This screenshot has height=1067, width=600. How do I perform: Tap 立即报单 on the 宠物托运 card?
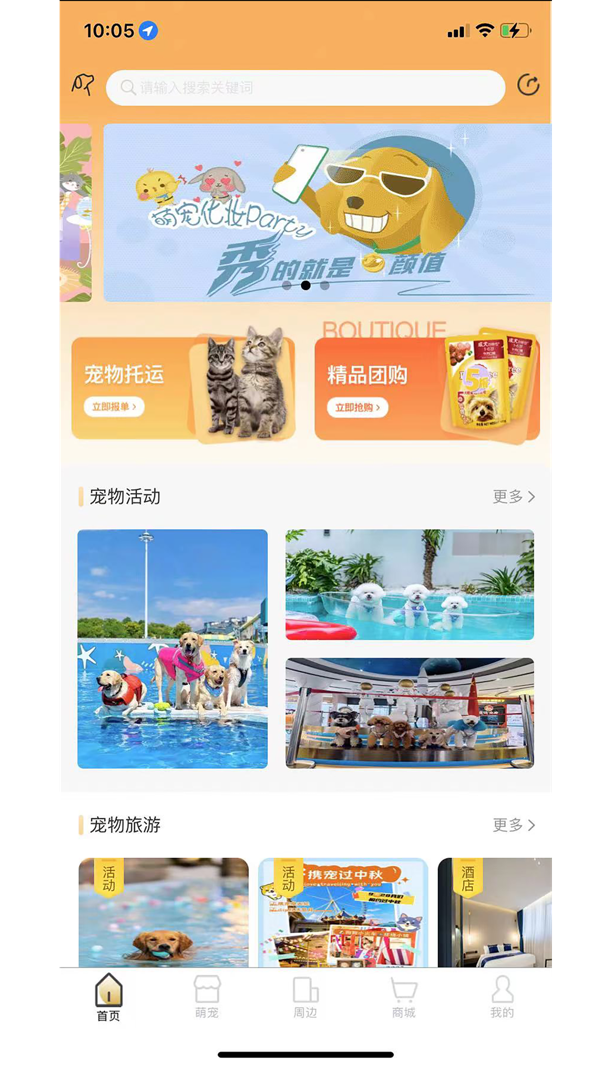point(115,407)
